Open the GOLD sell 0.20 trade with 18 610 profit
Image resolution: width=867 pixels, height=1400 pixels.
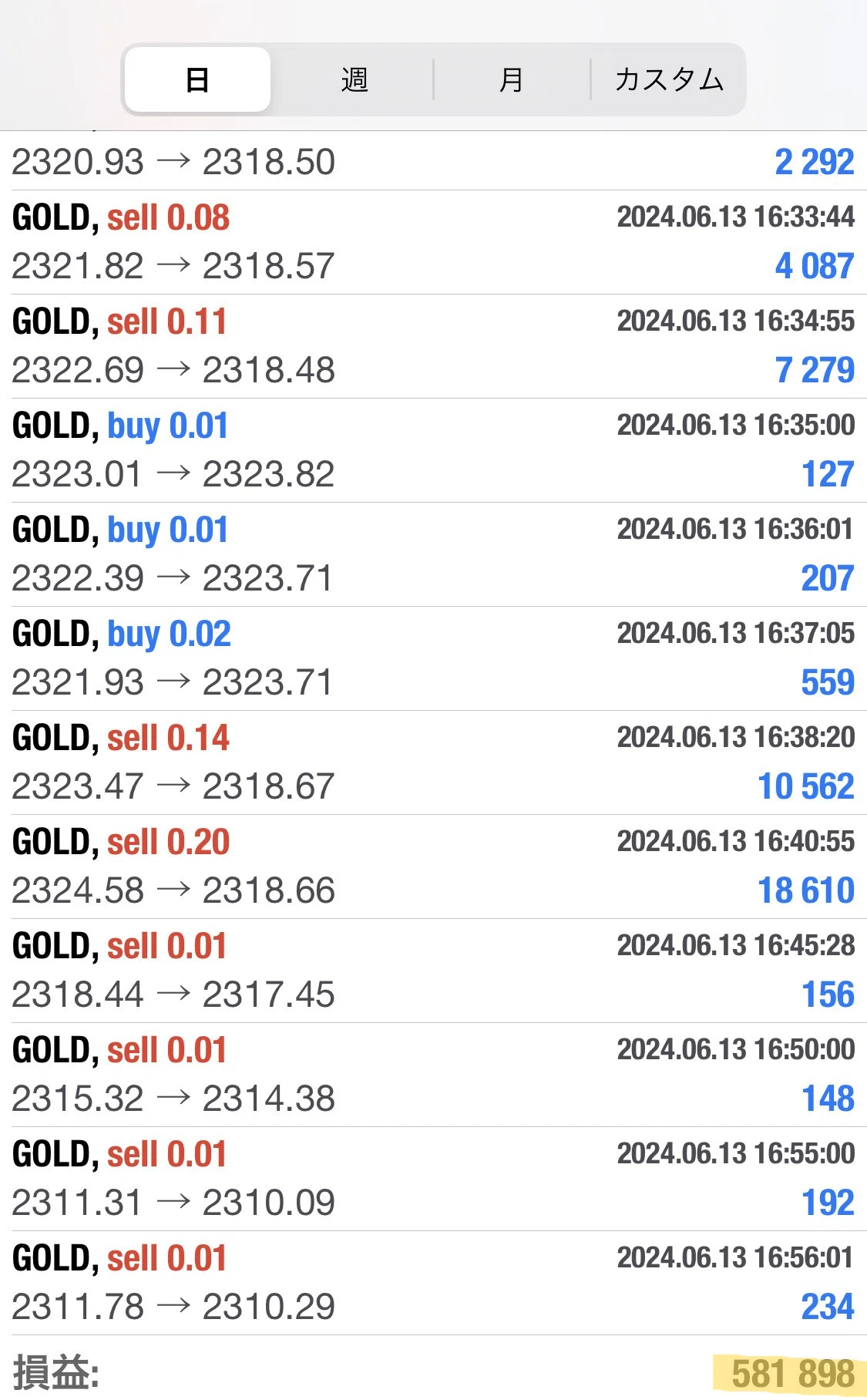point(433,867)
